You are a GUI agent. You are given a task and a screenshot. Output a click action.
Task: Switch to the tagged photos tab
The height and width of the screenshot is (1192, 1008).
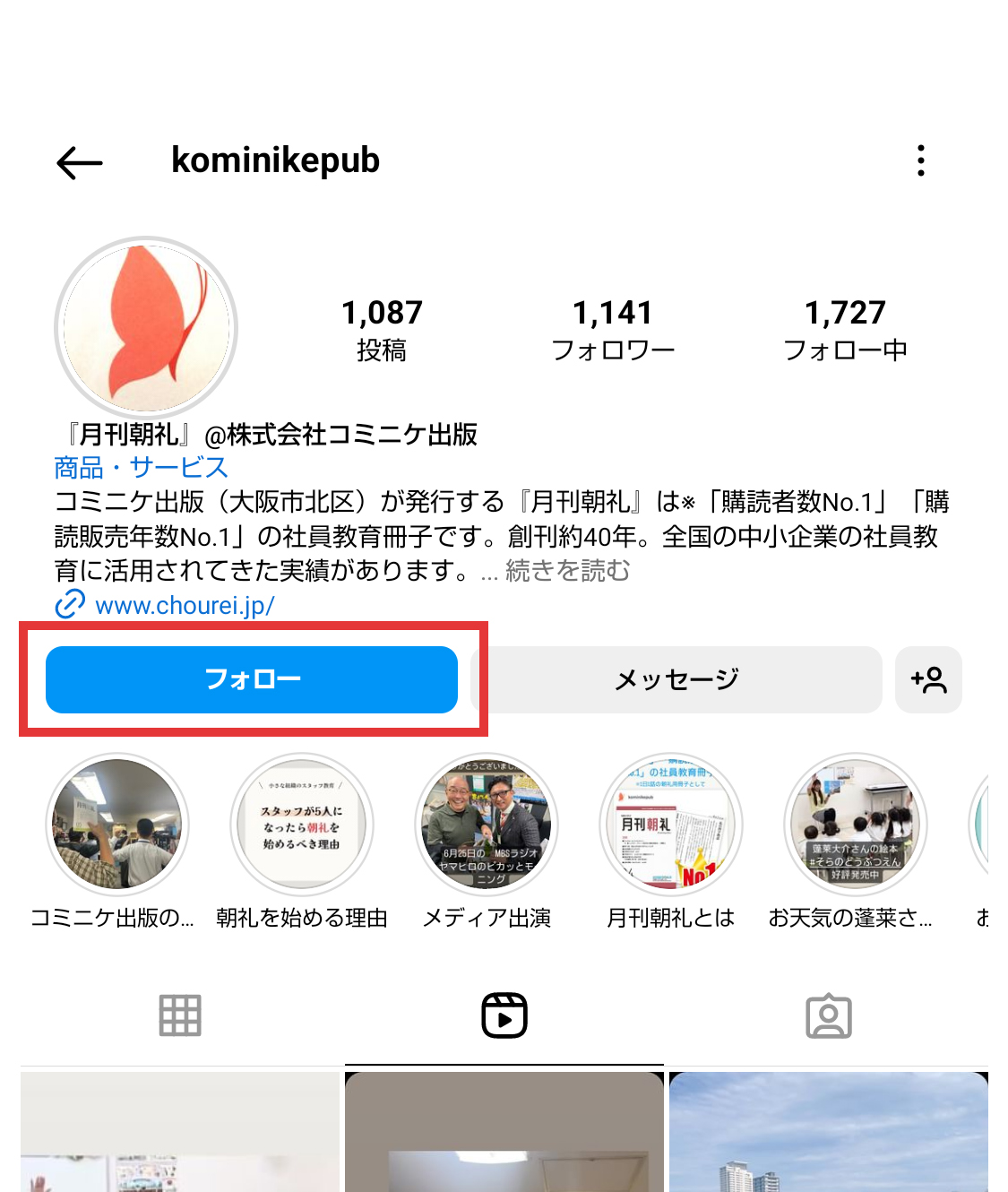[x=828, y=1015]
